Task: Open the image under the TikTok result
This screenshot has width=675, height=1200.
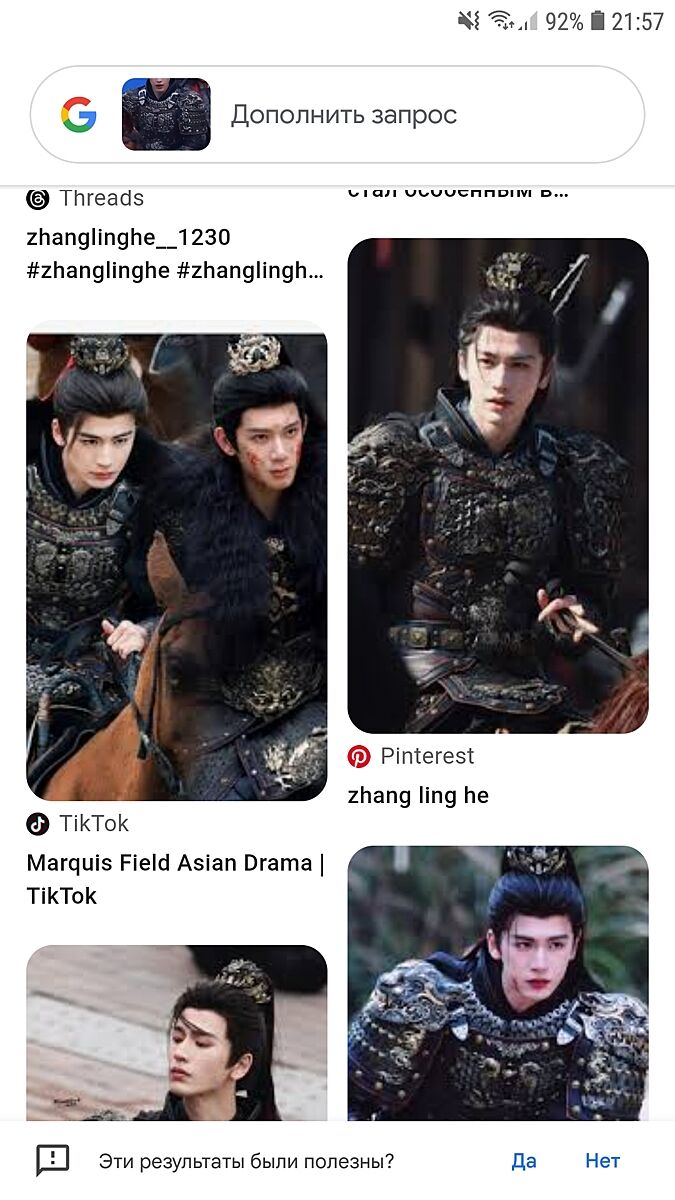Action: (176, 1035)
